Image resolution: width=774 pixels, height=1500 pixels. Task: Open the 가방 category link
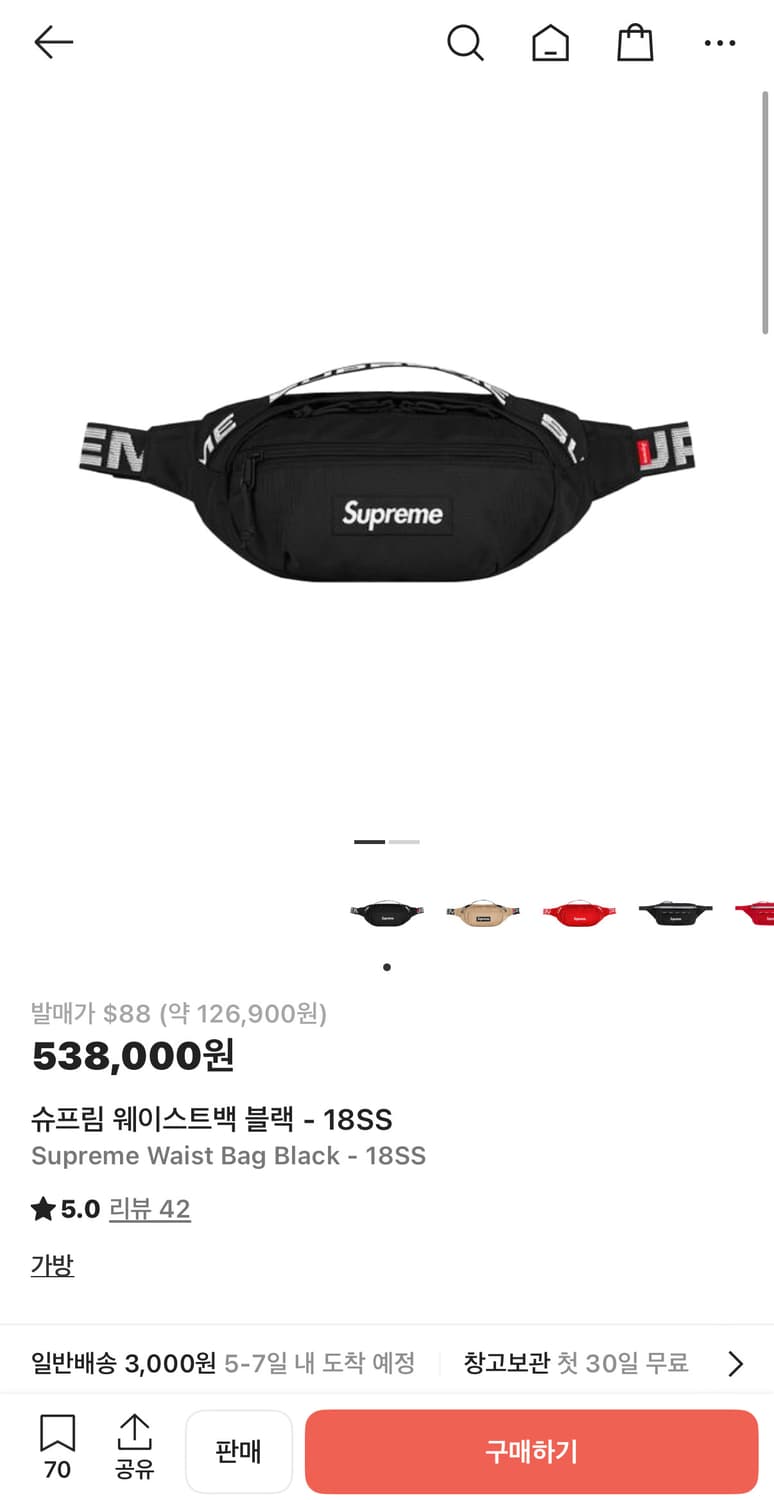click(x=52, y=1265)
